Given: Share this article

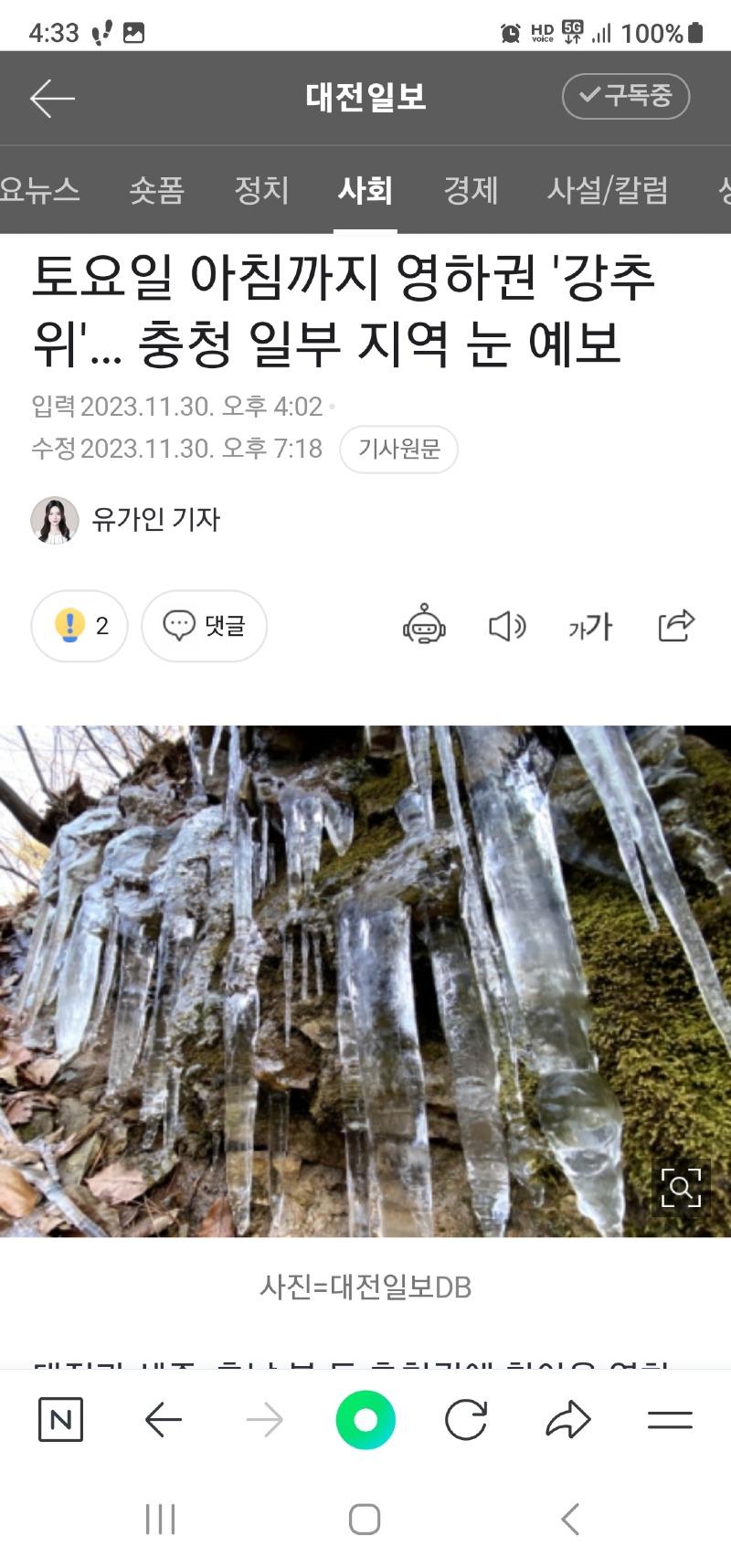Looking at the screenshot, I should coord(676,626).
